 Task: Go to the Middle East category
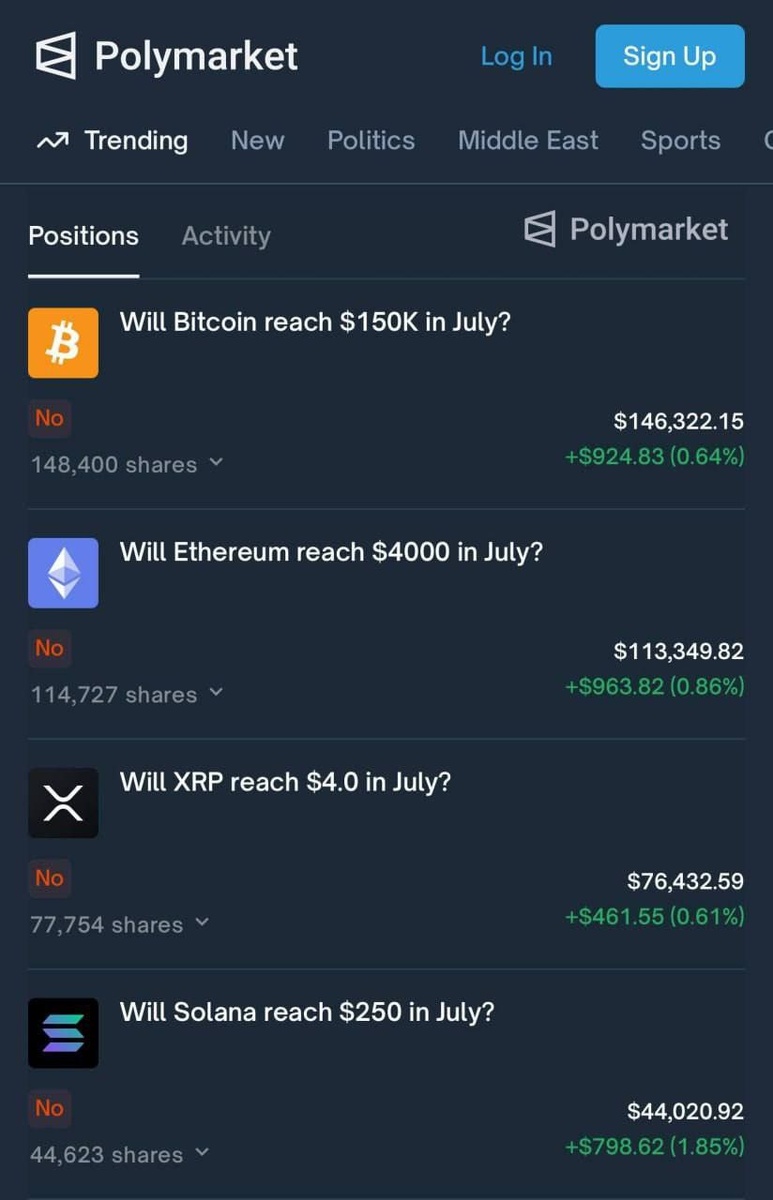pyautogui.click(x=528, y=141)
